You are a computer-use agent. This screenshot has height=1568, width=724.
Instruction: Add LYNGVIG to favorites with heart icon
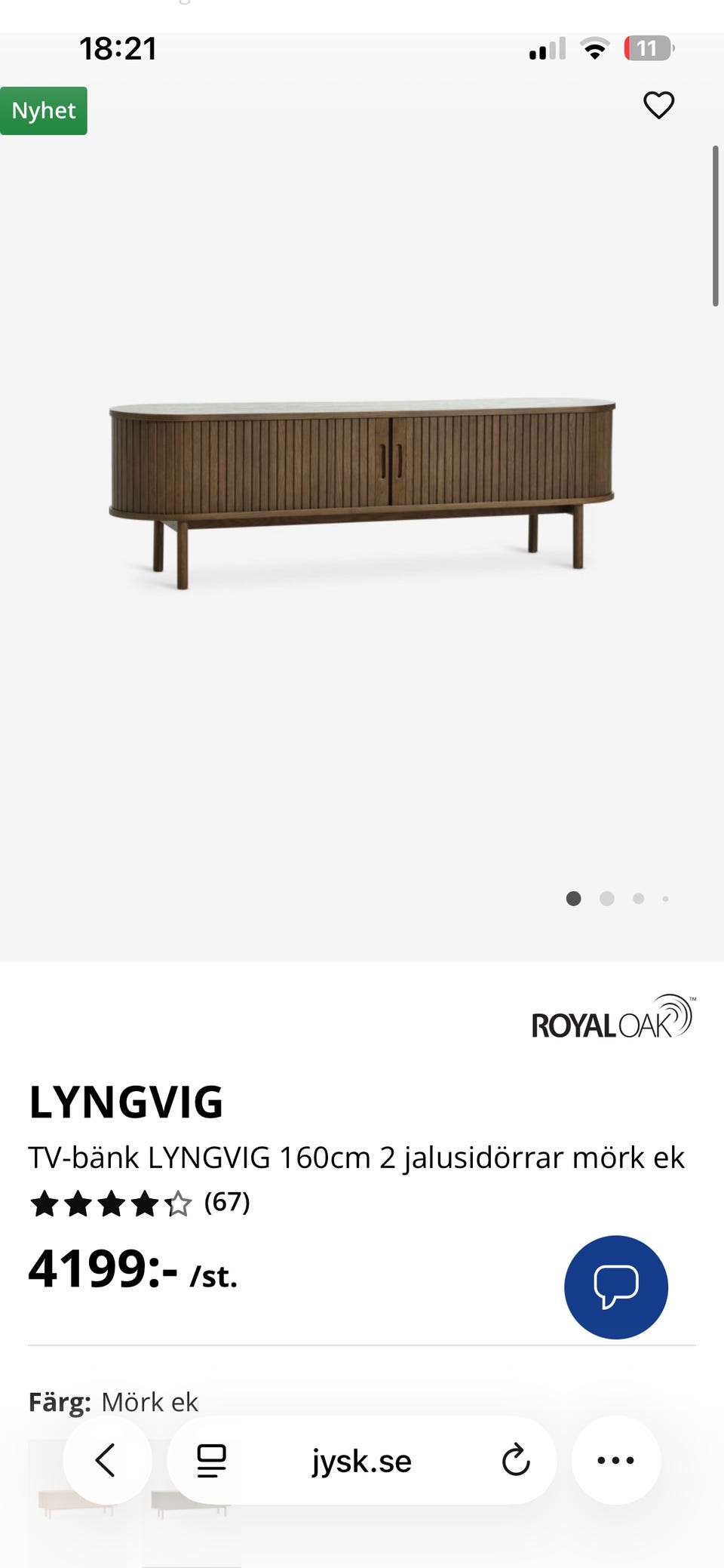658,105
